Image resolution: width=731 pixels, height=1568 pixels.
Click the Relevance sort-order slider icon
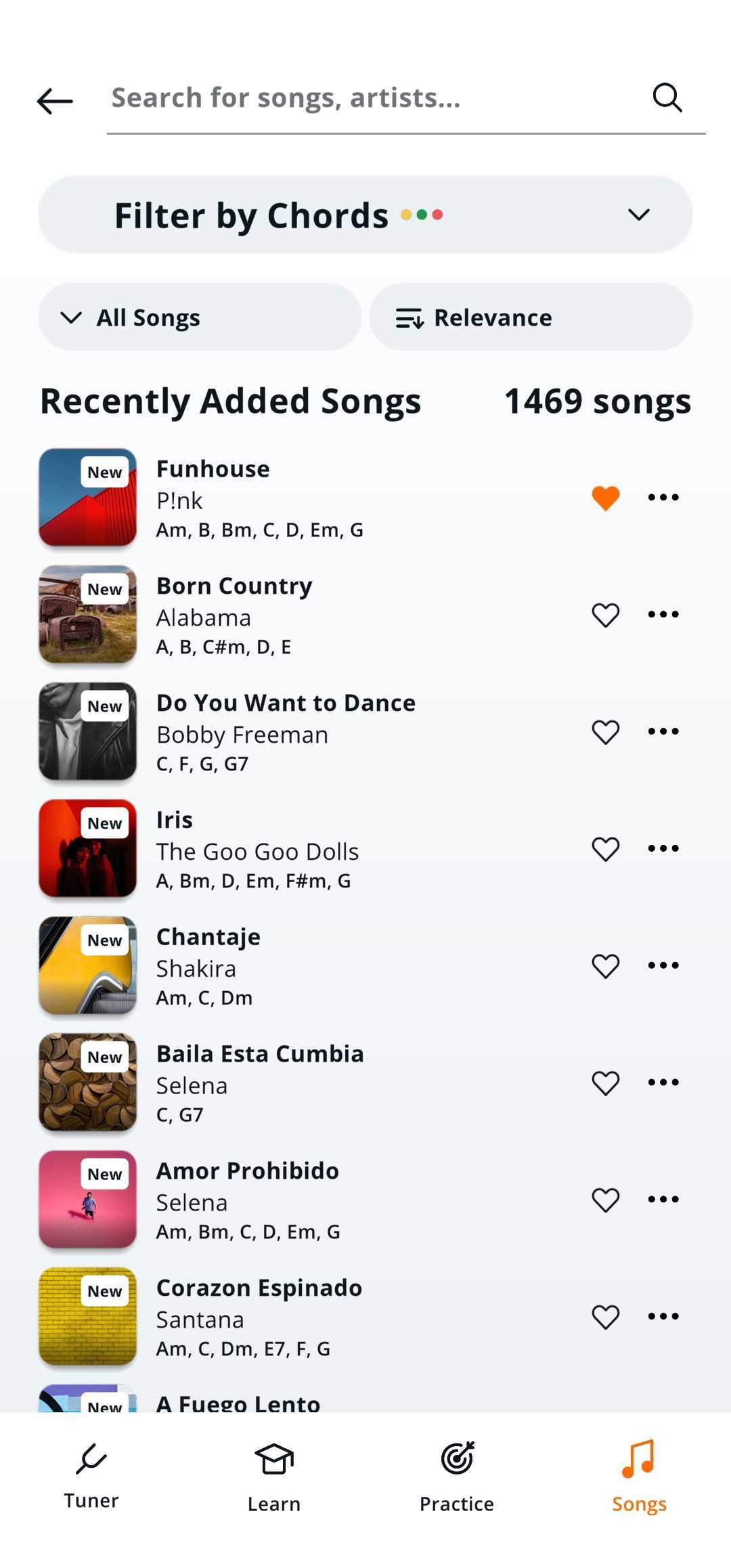tap(409, 317)
